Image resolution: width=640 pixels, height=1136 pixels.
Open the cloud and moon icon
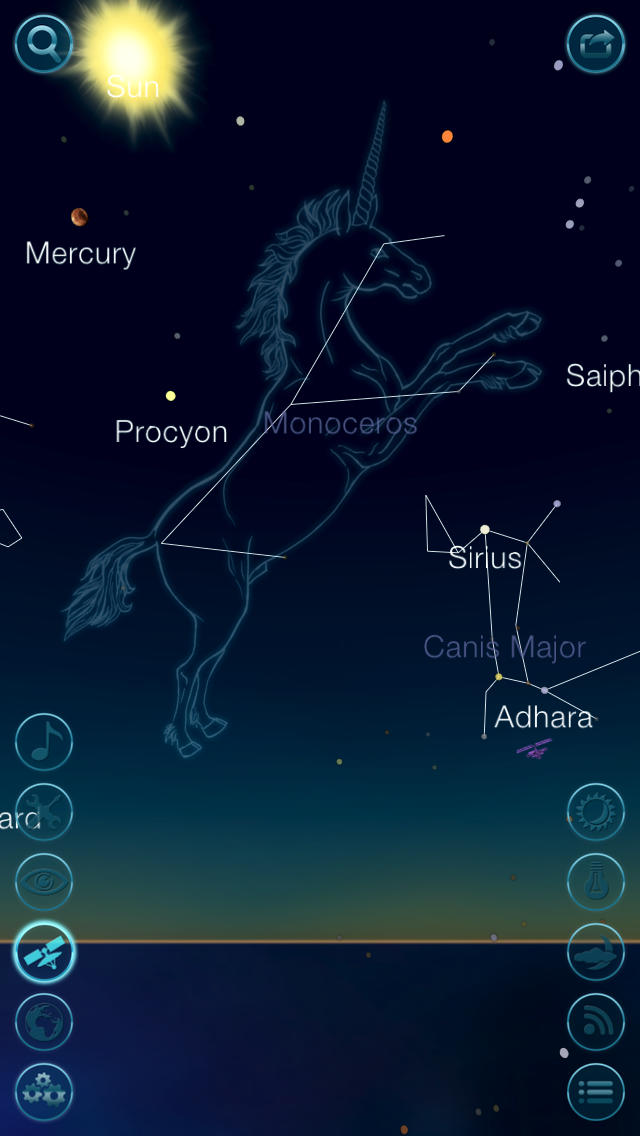[595, 952]
